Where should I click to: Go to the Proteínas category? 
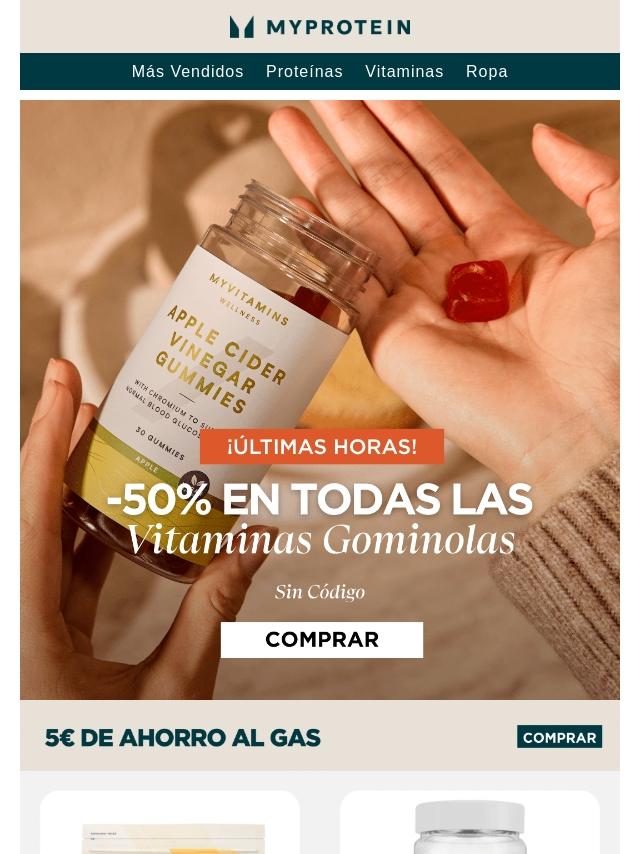[304, 72]
